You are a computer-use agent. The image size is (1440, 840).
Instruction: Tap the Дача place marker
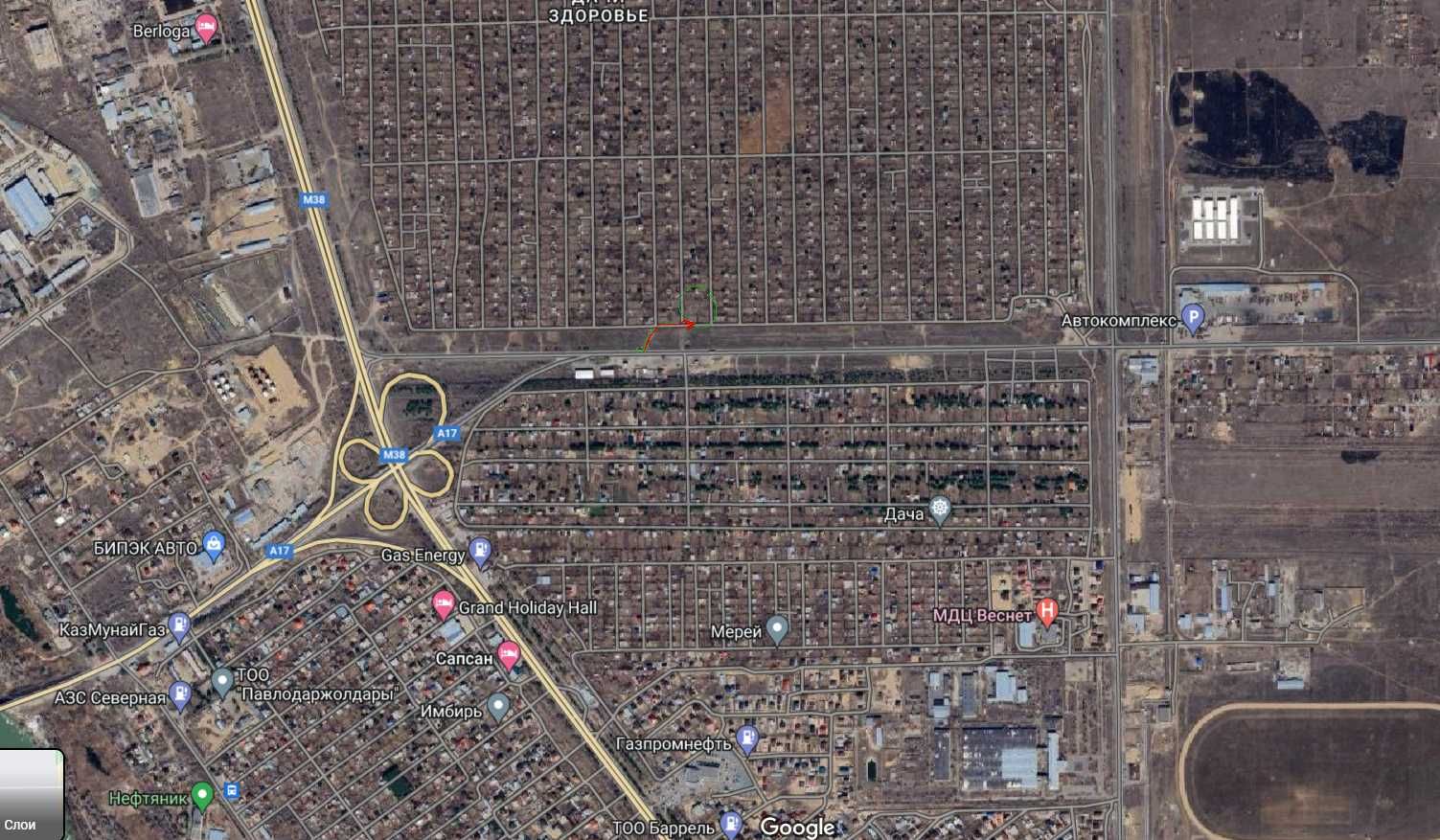point(940,511)
